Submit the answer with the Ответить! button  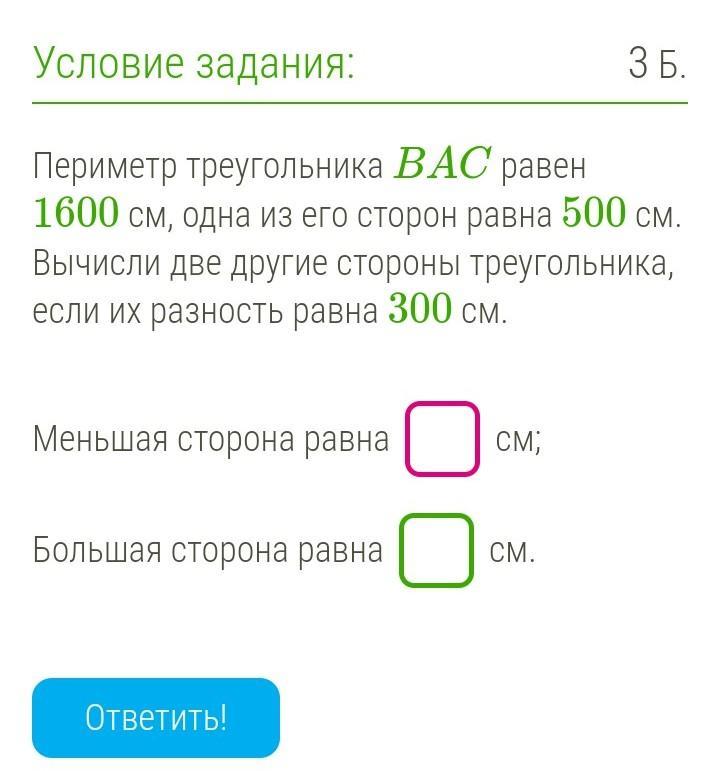click(x=156, y=717)
